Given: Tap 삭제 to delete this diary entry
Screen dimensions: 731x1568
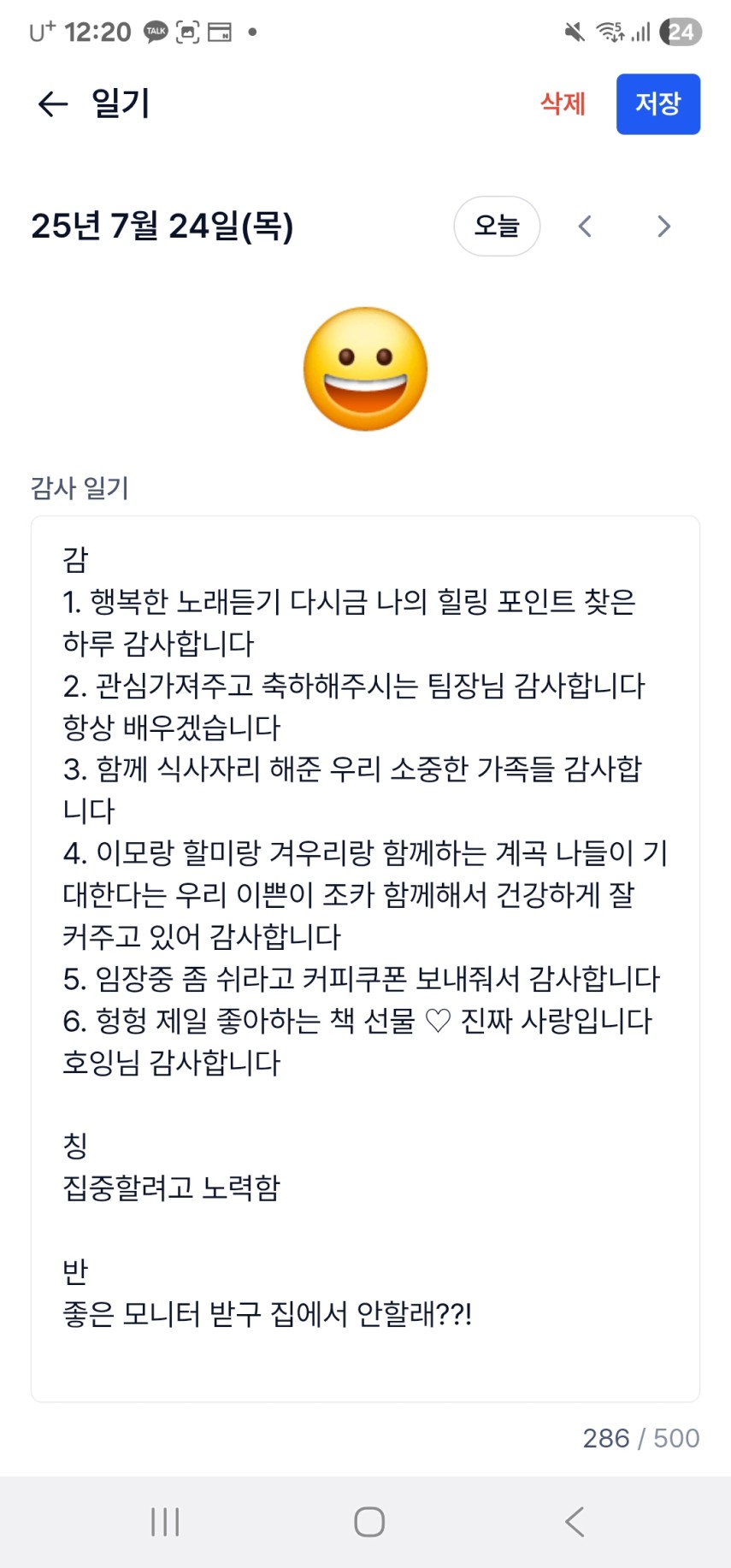Looking at the screenshot, I should (x=563, y=104).
